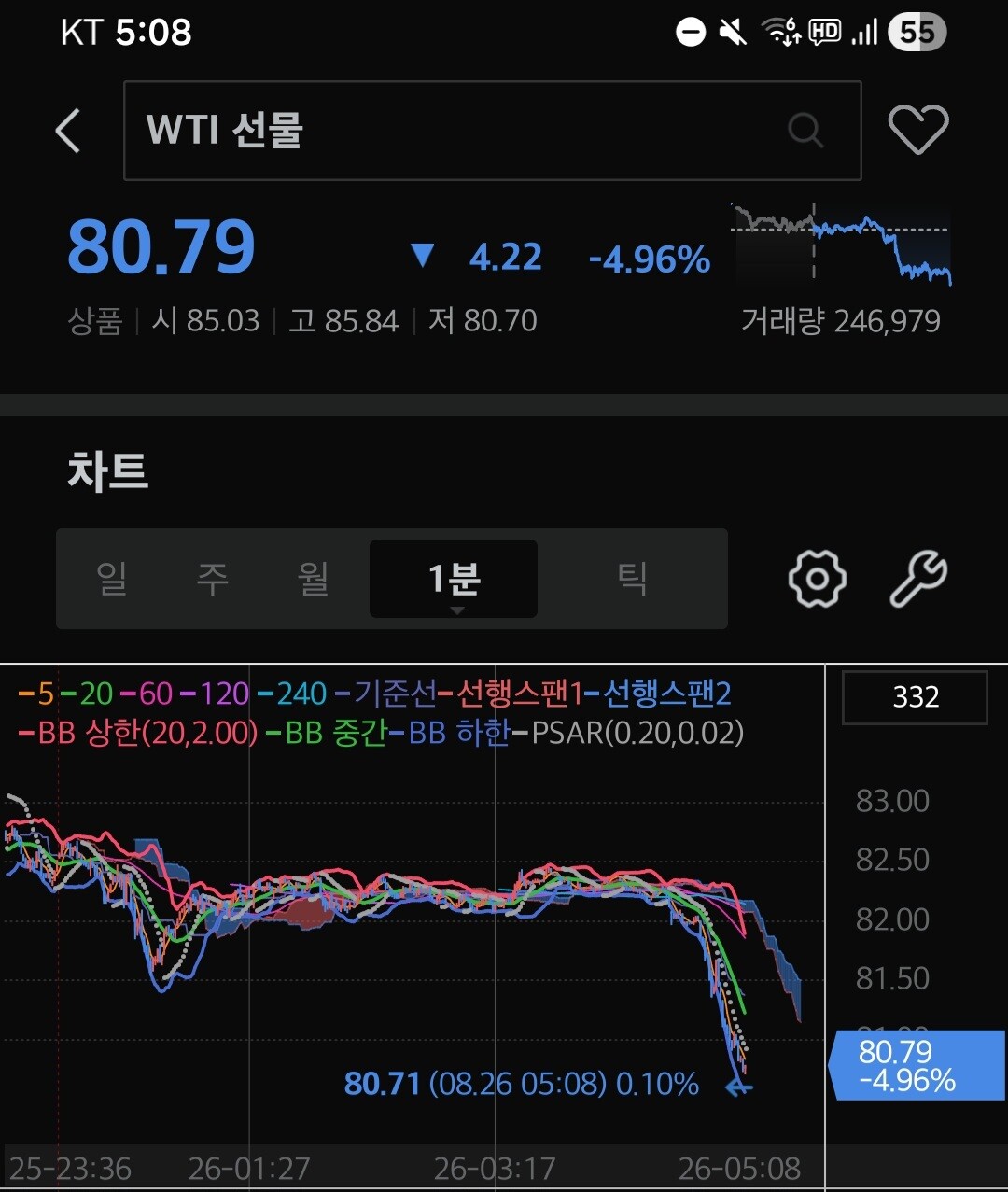Edit the 332 candle count field
This screenshot has width=1008, height=1192.
click(x=915, y=697)
